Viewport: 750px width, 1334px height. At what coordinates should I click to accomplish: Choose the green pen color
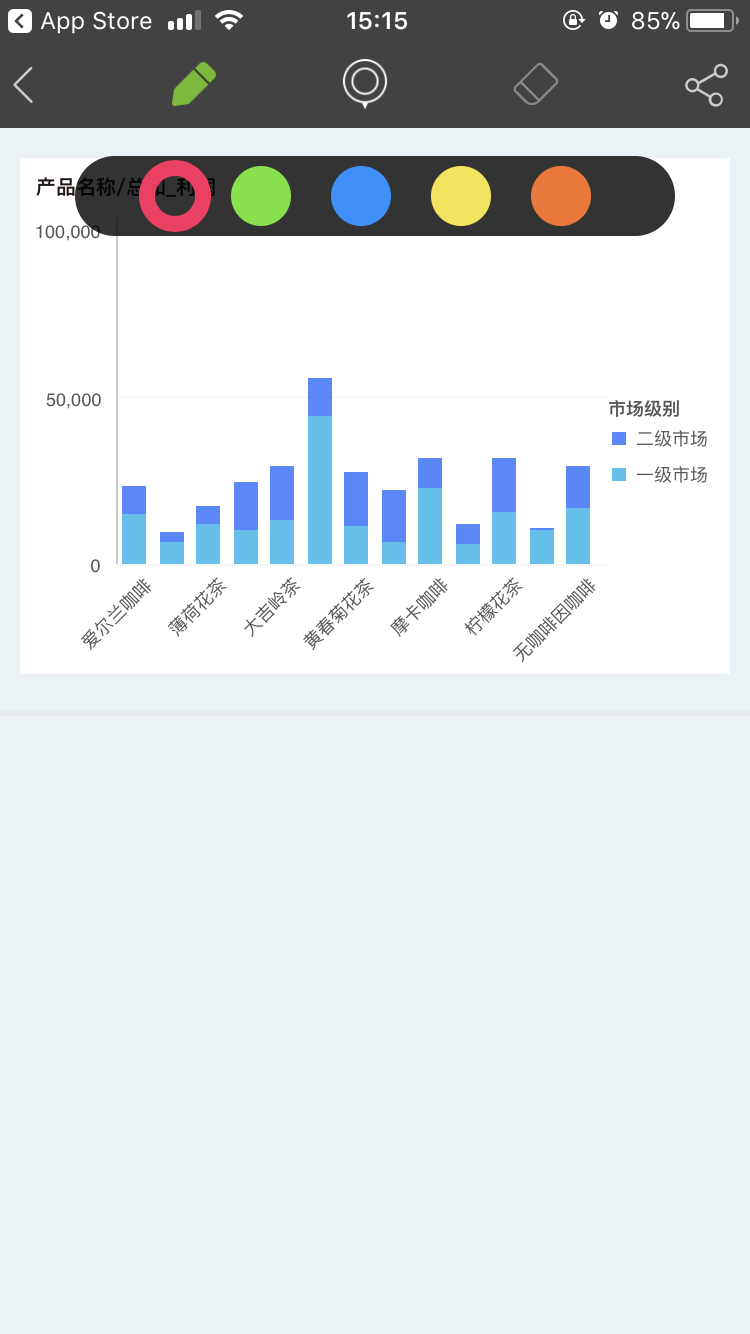pyautogui.click(x=261, y=196)
